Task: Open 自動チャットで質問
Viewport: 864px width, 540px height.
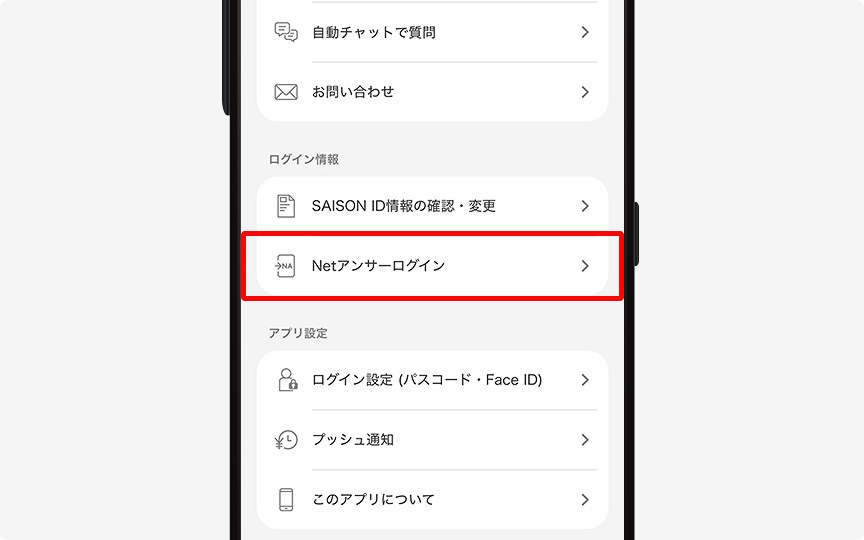Action: tap(432, 32)
